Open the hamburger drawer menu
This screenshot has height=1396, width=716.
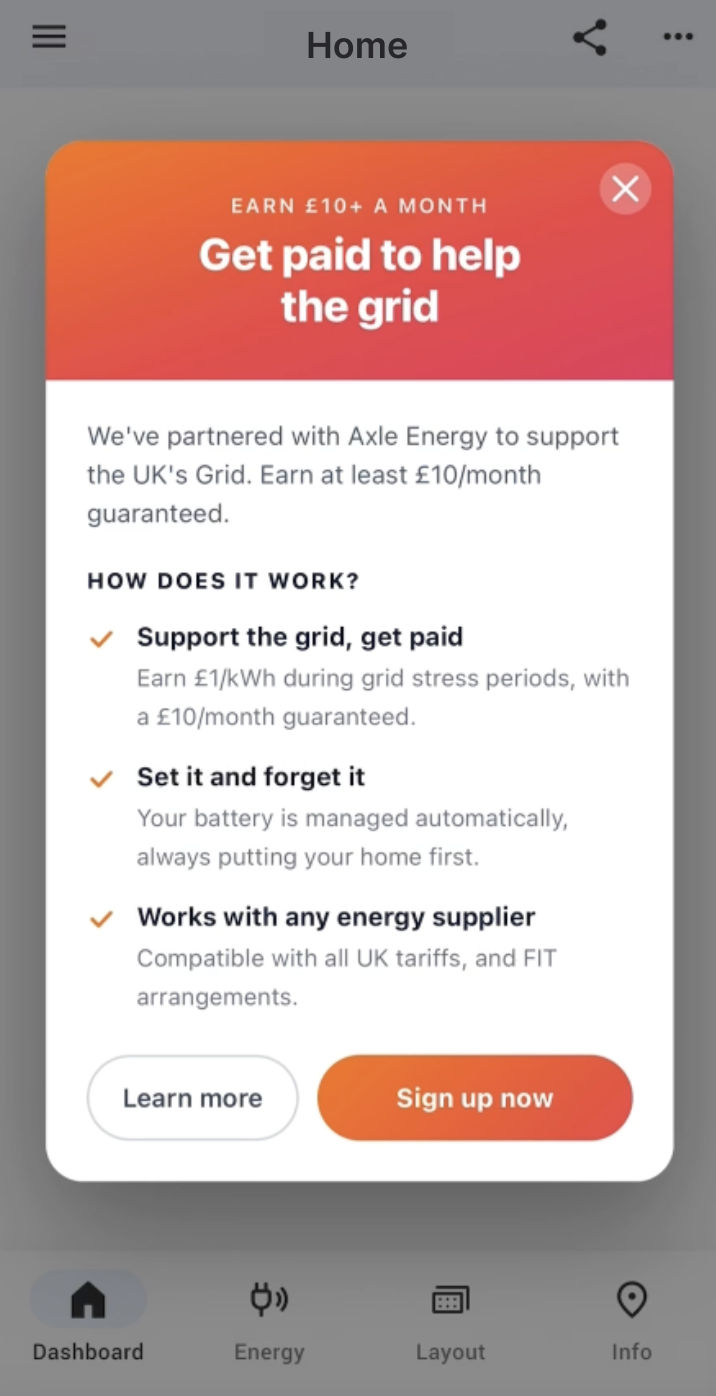(x=49, y=37)
